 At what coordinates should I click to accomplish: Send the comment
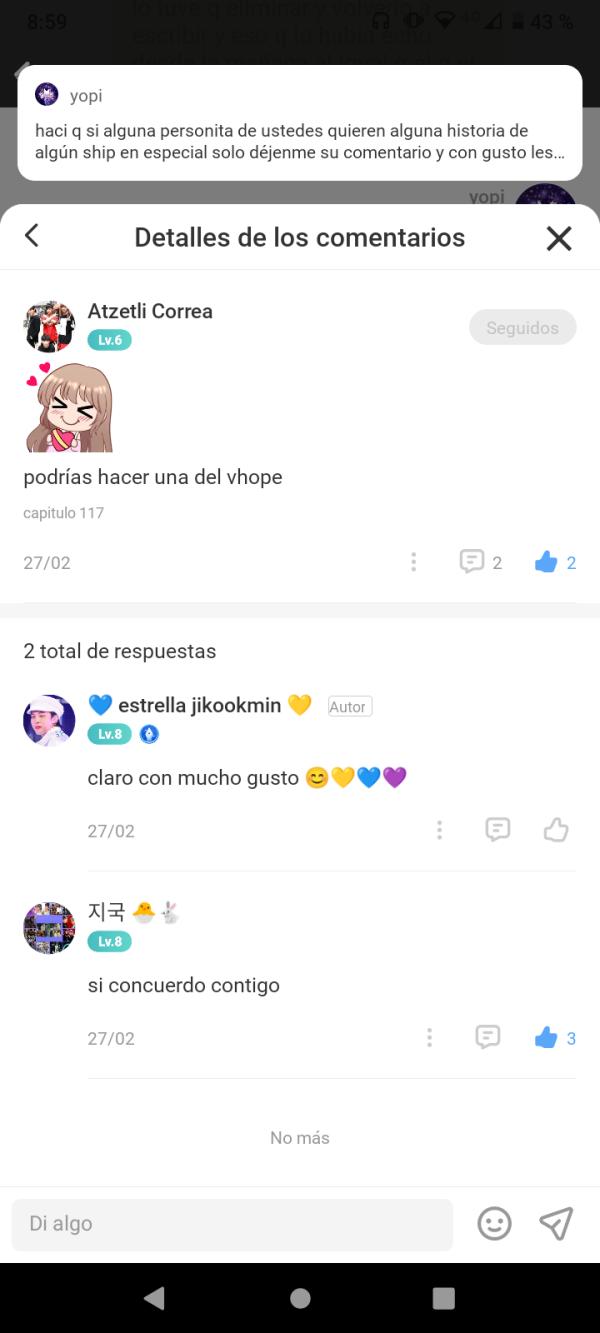pyautogui.click(x=556, y=1224)
